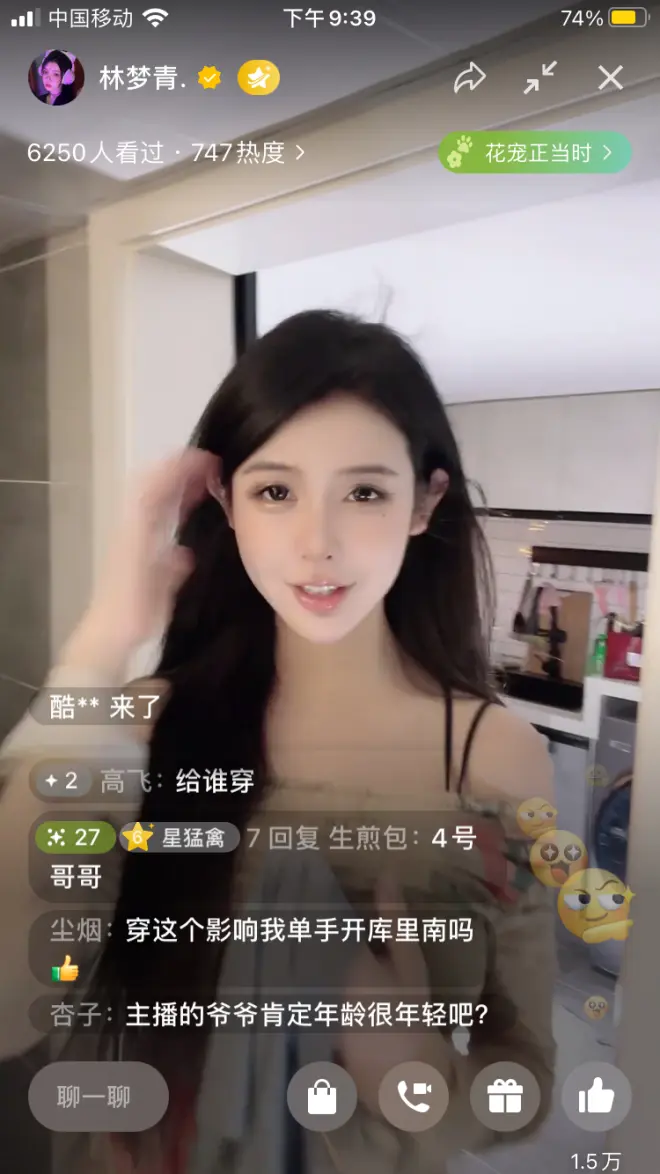Share this live stream
This screenshot has height=1174, width=660.
click(469, 78)
